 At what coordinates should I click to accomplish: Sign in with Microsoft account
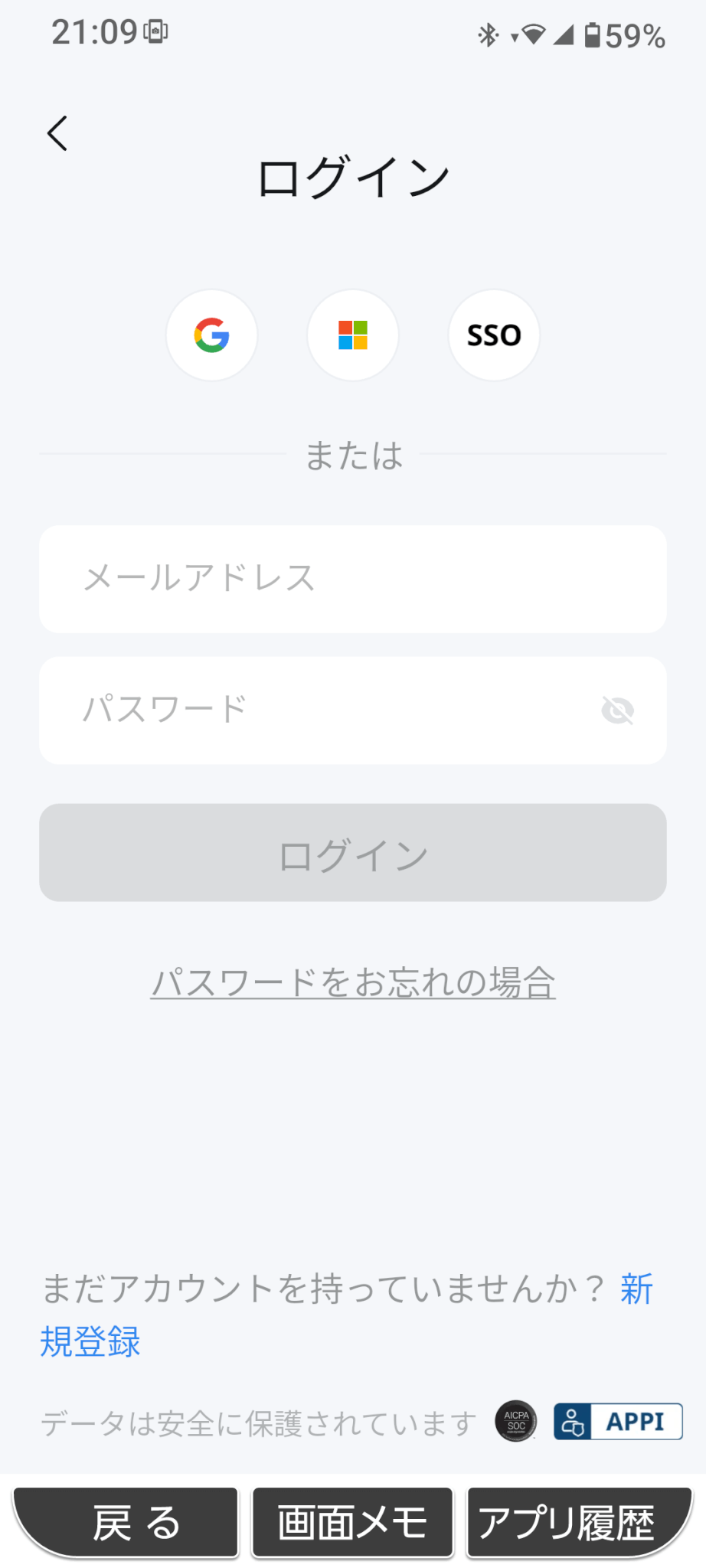pyautogui.click(x=353, y=335)
